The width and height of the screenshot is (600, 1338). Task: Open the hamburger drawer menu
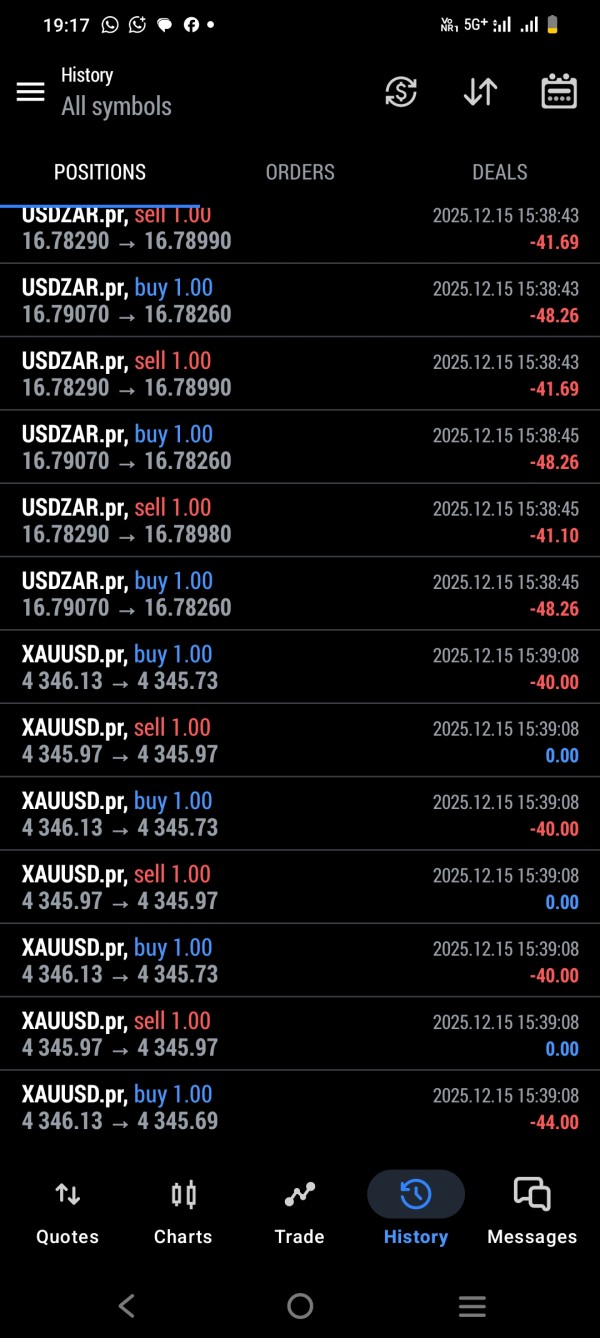pyautogui.click(x=31, y=92)
